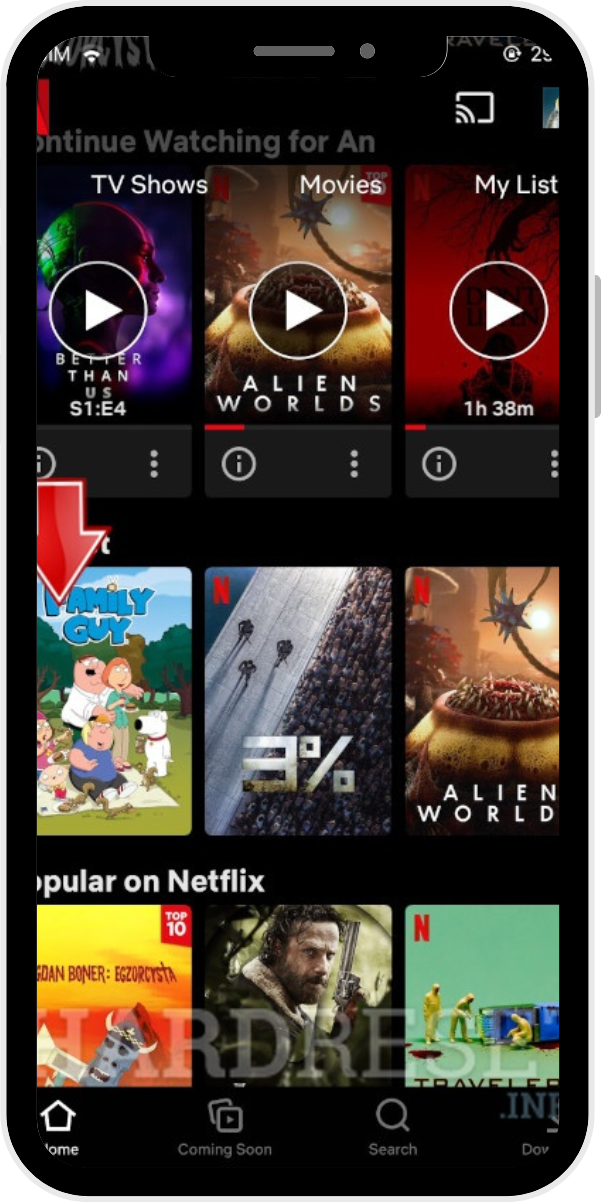Resume playing Better Than Us S1:E4

pyautogui.click(x=98, y=311)
